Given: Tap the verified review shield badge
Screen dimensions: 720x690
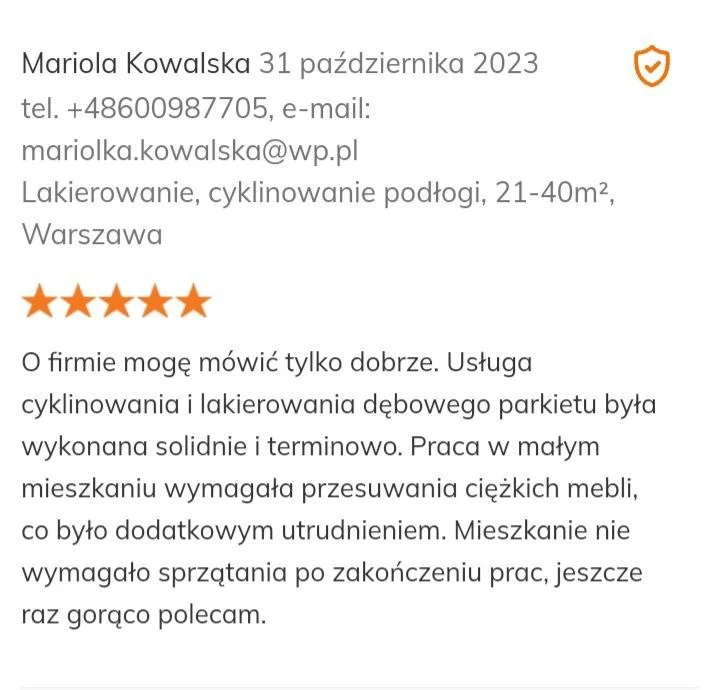Looking at the screenshot, I should click(652, 67).
